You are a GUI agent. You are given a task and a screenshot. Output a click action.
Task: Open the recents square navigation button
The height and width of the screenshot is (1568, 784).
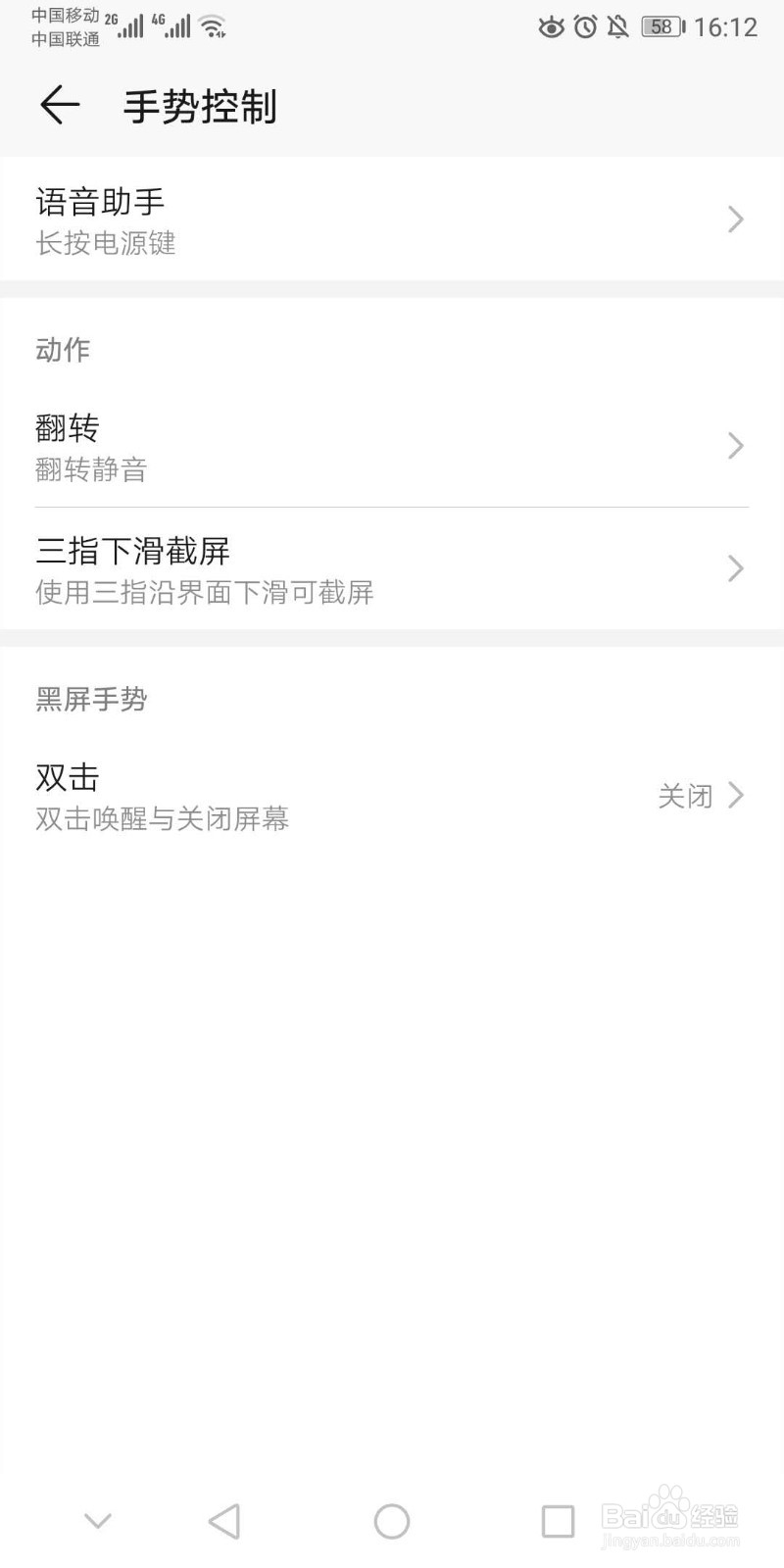(x=557, y=1521)
